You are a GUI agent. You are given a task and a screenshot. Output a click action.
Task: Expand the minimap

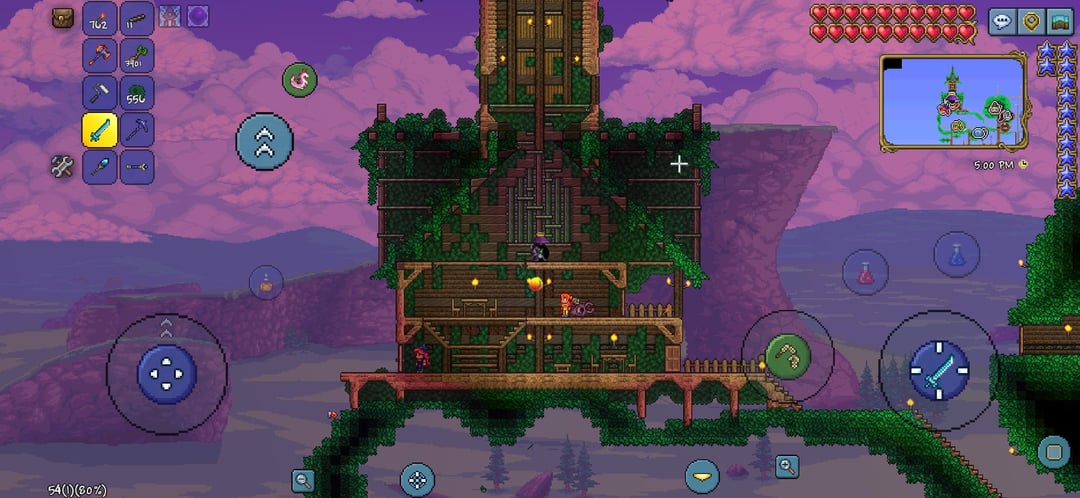pos(951,102)
